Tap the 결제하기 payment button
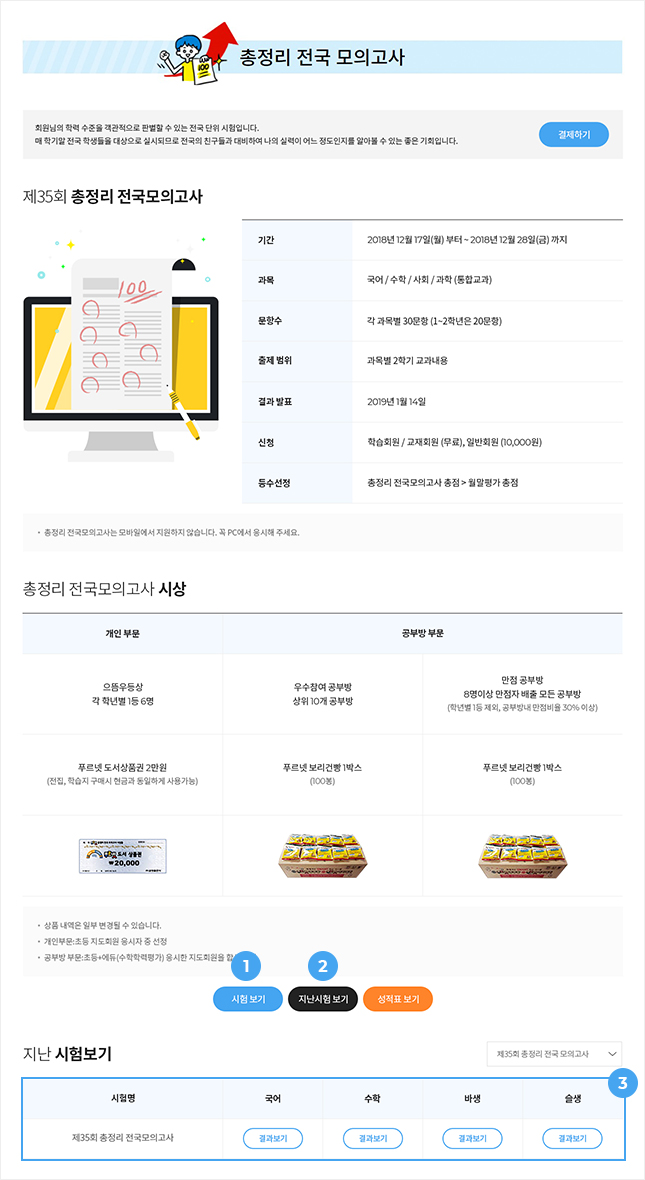 pyautogui.click(x=573, y=134)
